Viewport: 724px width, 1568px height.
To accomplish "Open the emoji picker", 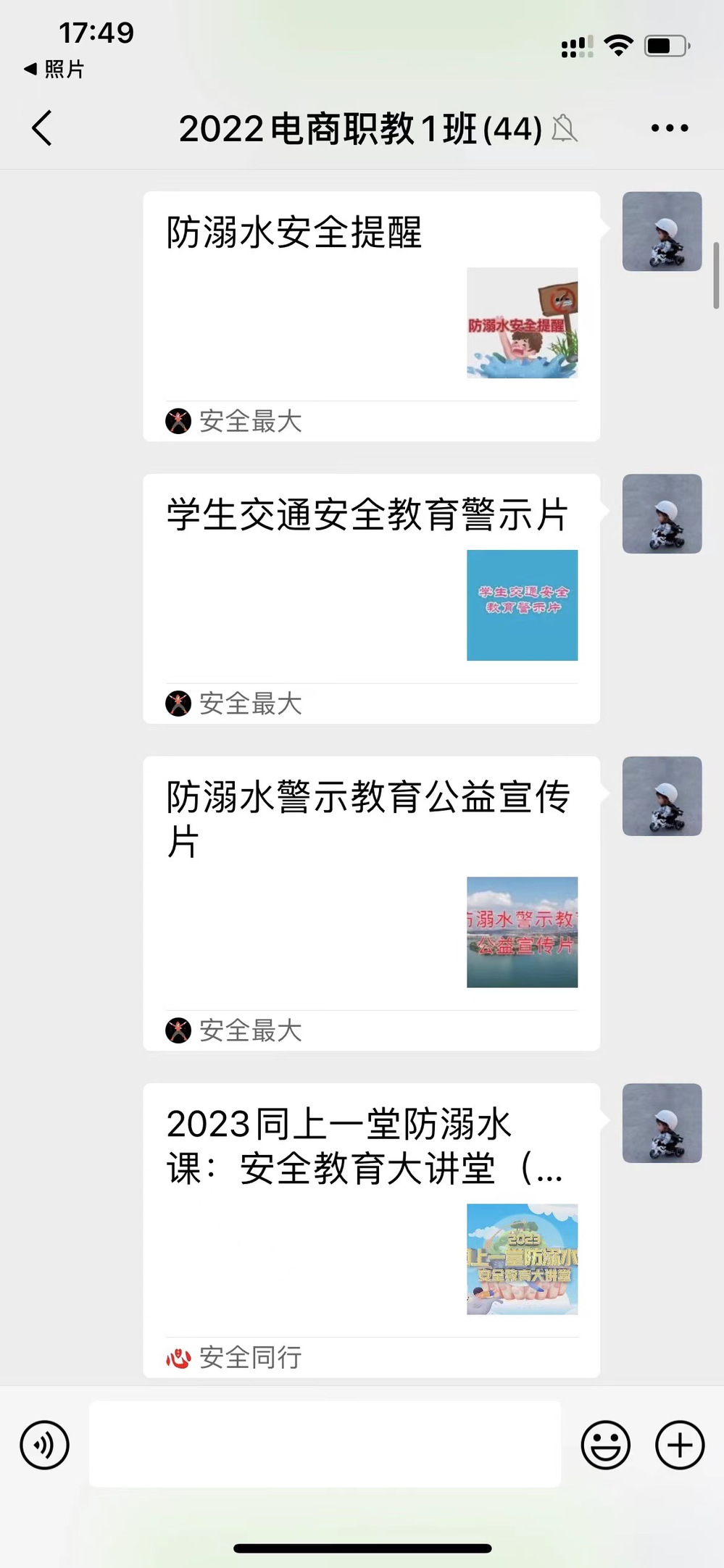I will 605,1445.
